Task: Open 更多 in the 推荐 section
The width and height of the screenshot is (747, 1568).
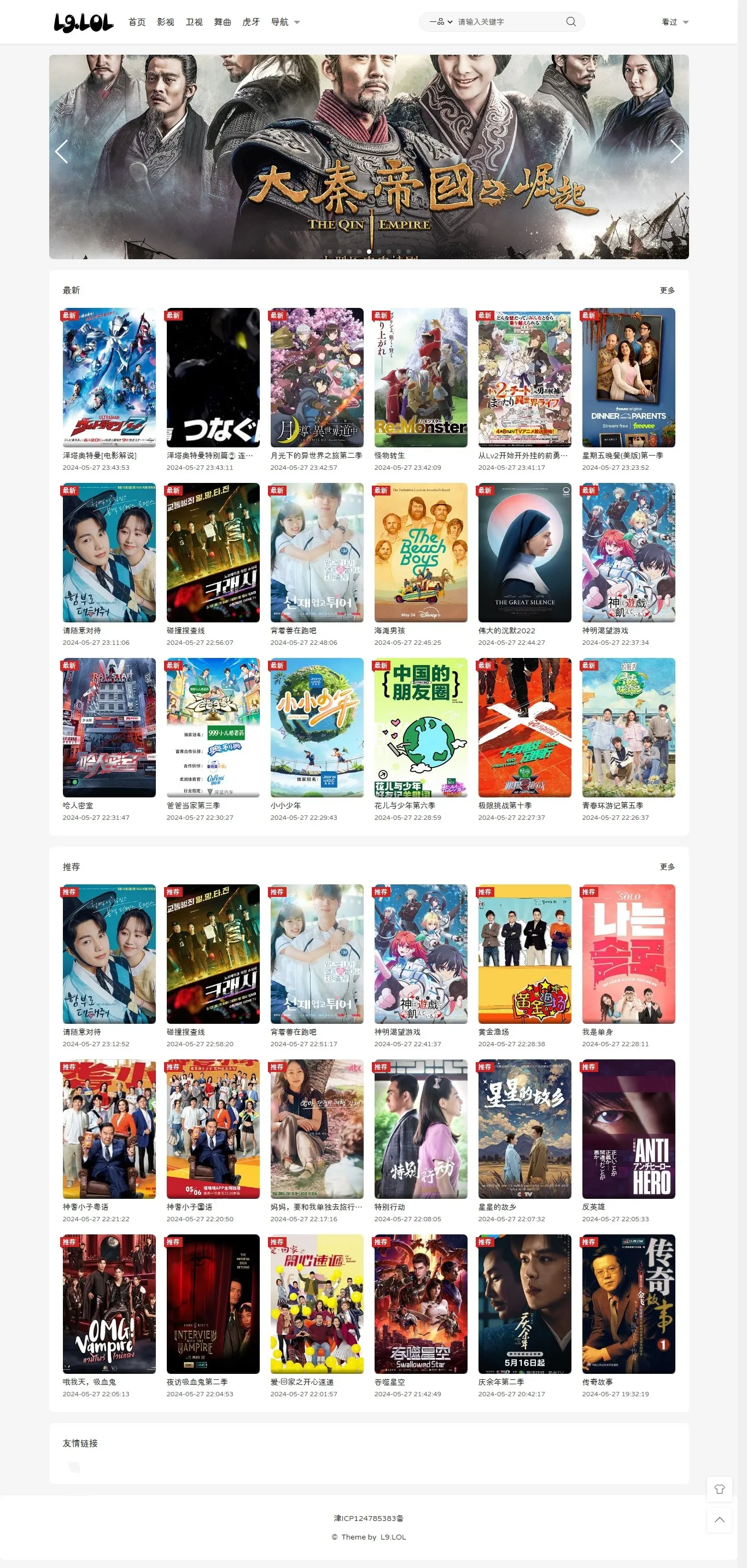Action: coord(667,867)
